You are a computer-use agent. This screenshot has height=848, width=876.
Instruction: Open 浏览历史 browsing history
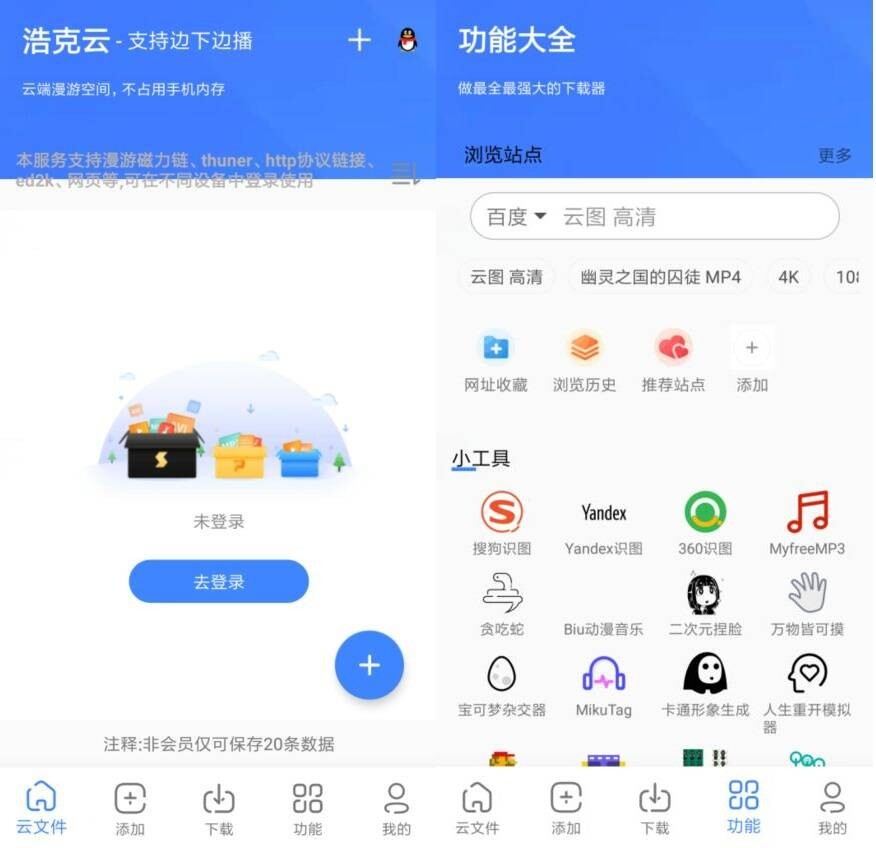click(584, 360)
